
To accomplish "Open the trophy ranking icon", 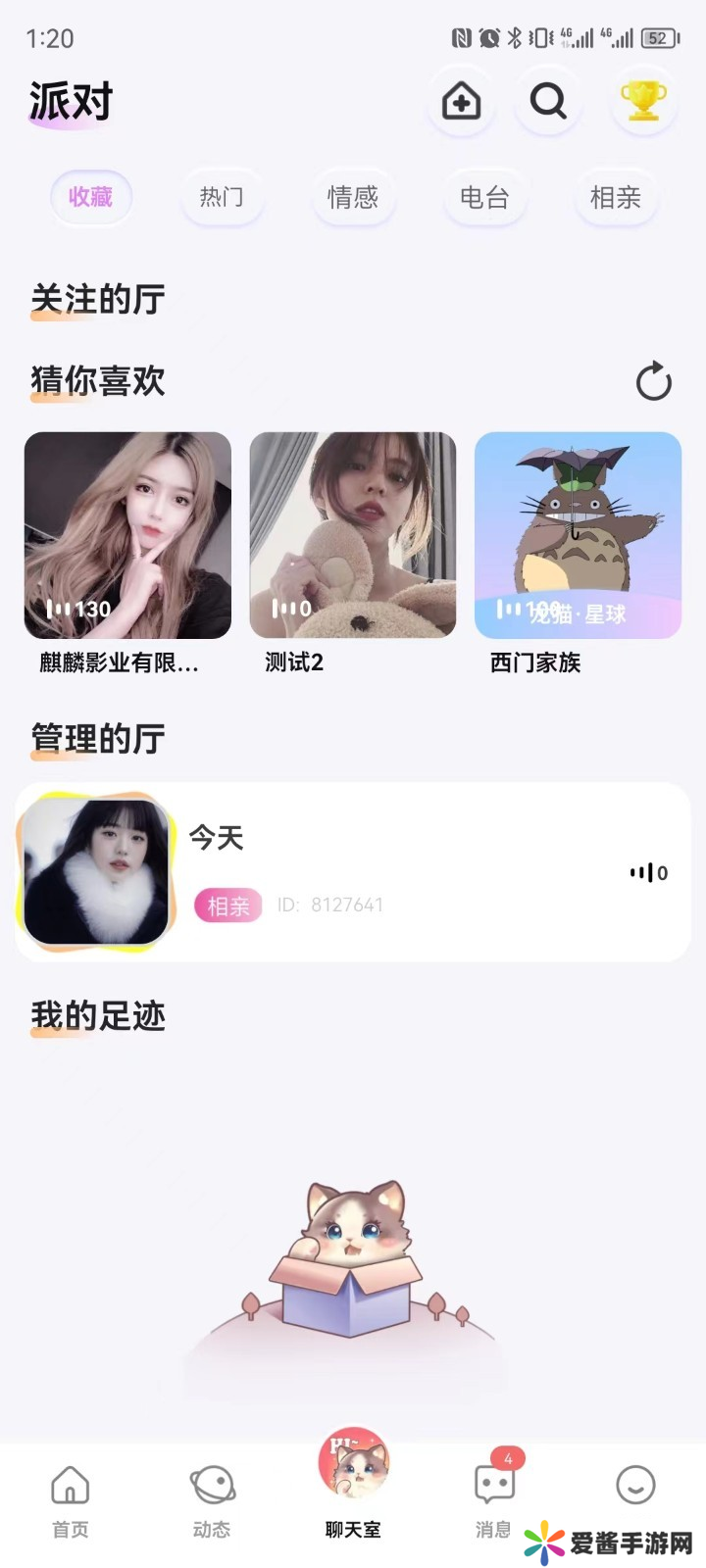I will (x=643, y=101).
